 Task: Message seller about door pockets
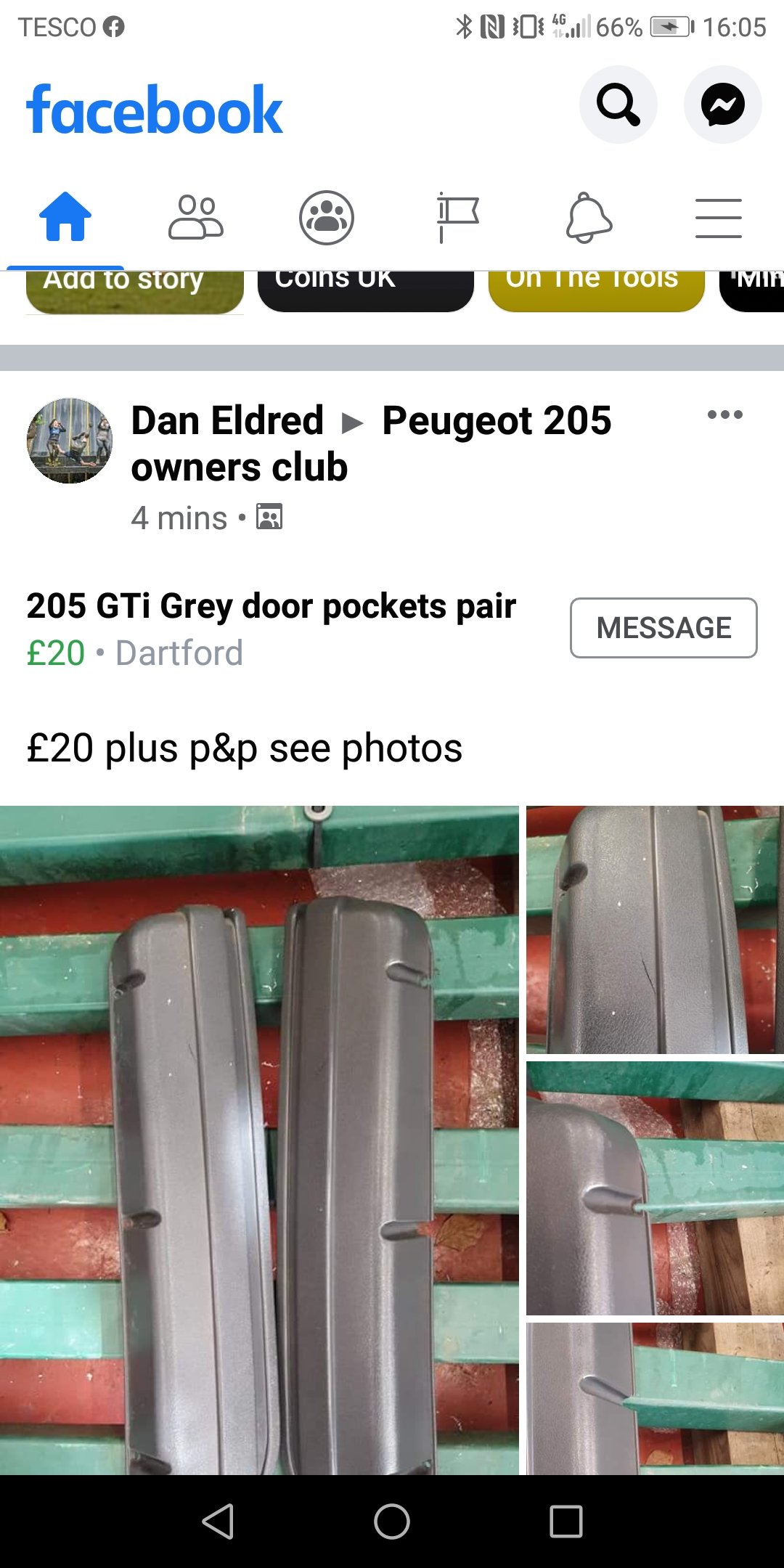pyautogui.click(x=663, y=628)
